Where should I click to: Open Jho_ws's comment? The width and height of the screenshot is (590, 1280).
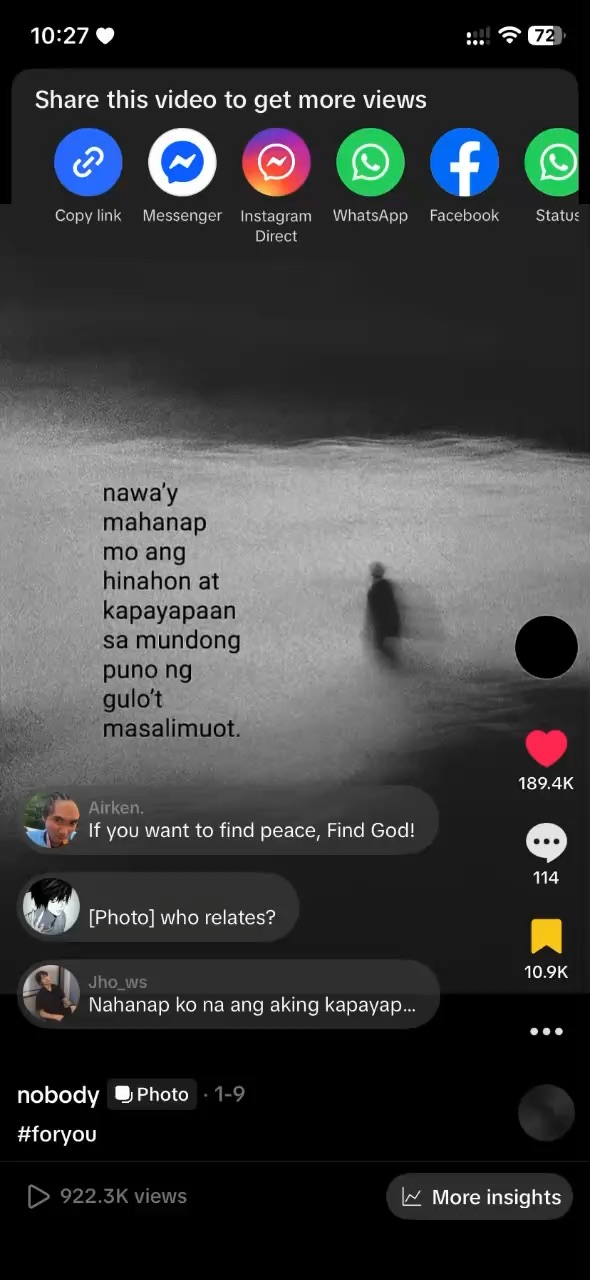click(x=228, y=994)
